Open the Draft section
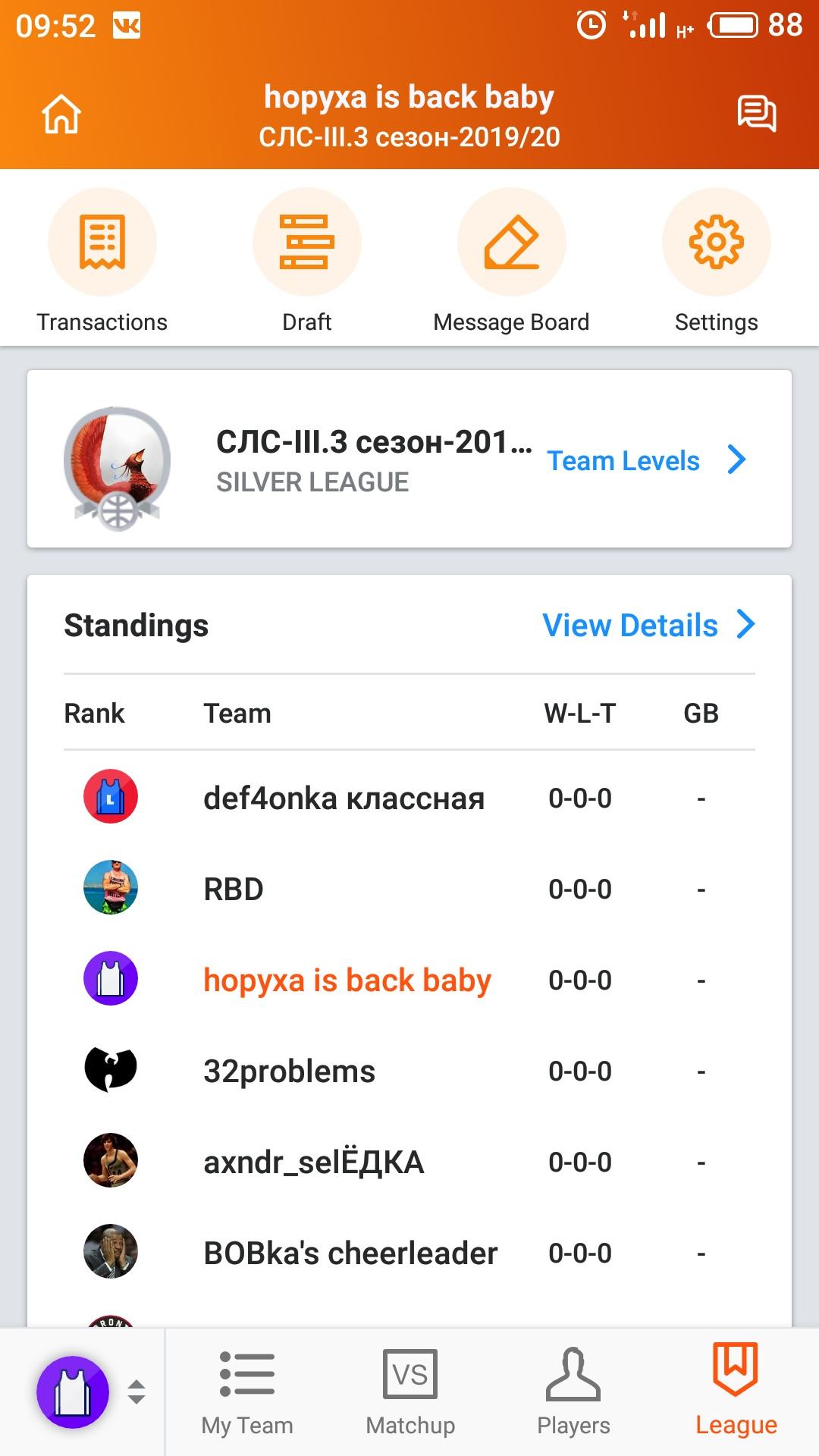Viewport: 819px width, 1456px height. coord(306,262)
